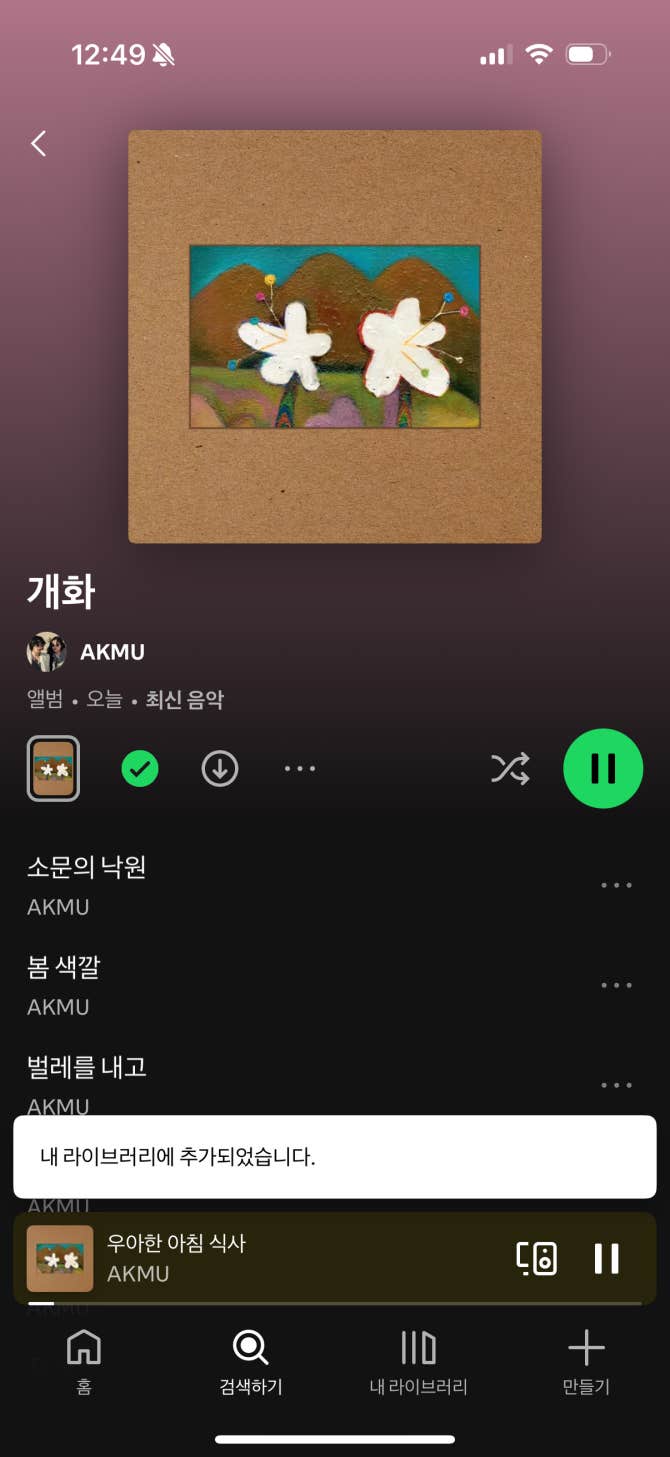Image resolution: width=670 pixels, height=1457 pixels.
Task: Pause 우아한 아침 식사 in the mini player
Action: pyautogui.click(x=607, y=1258)
